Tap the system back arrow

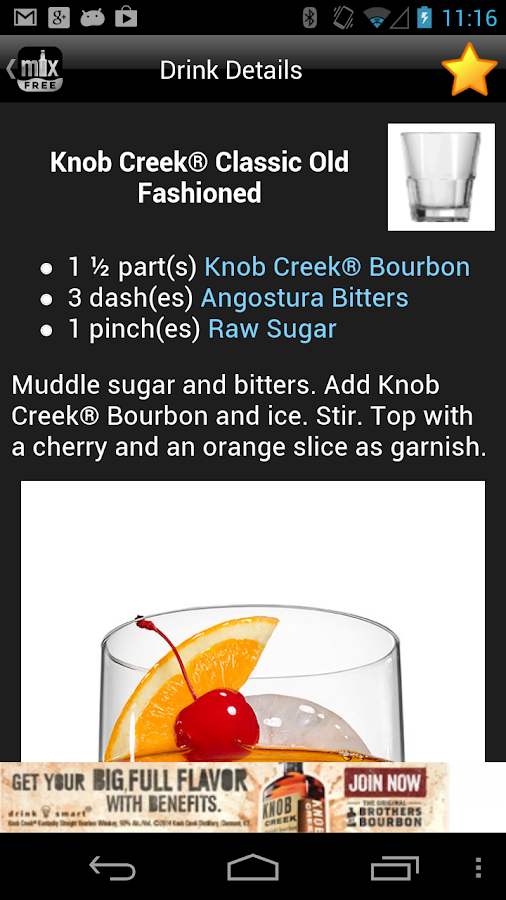[x=112, y=867]
